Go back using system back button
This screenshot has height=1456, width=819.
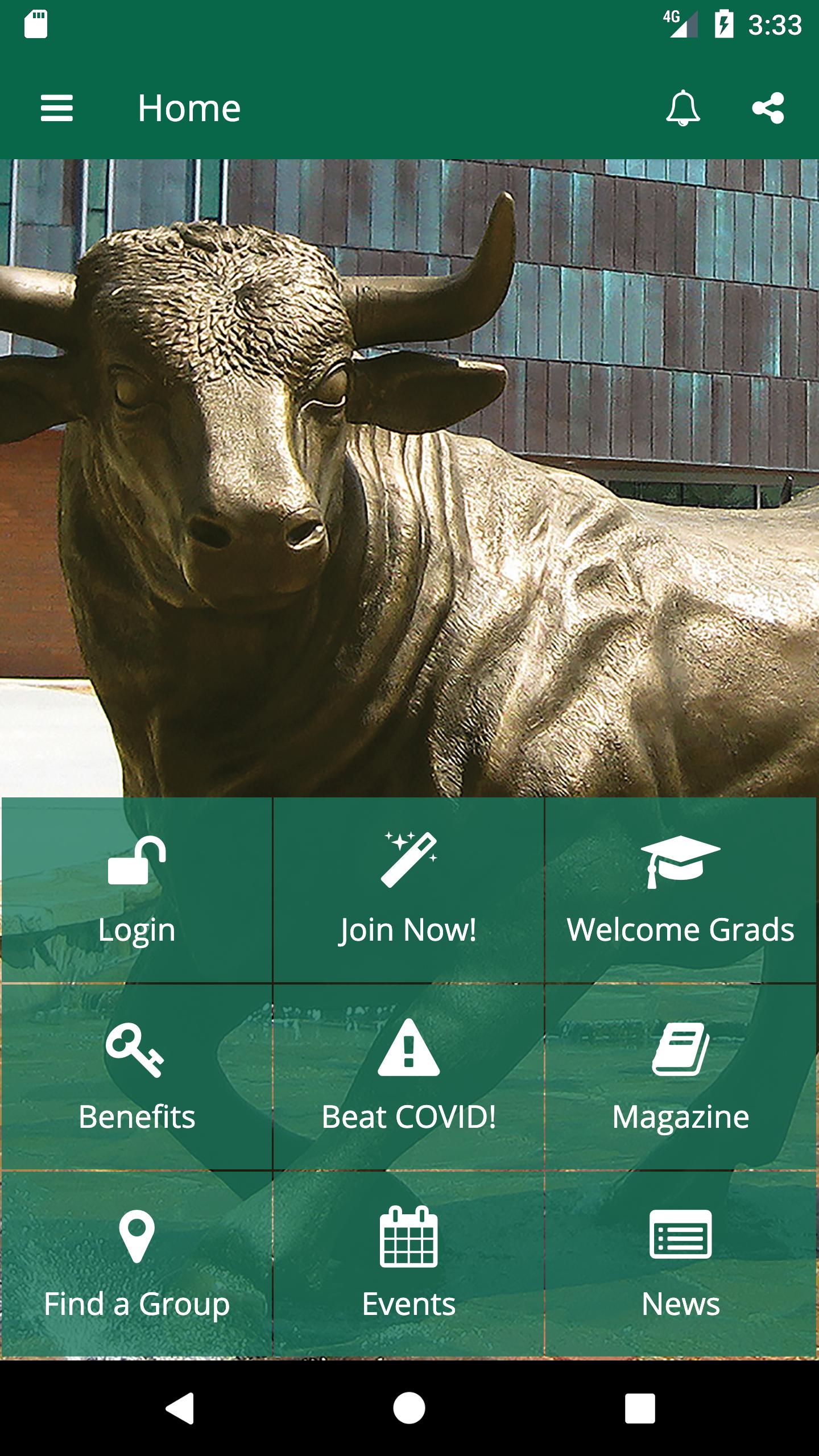[180, 1408]
